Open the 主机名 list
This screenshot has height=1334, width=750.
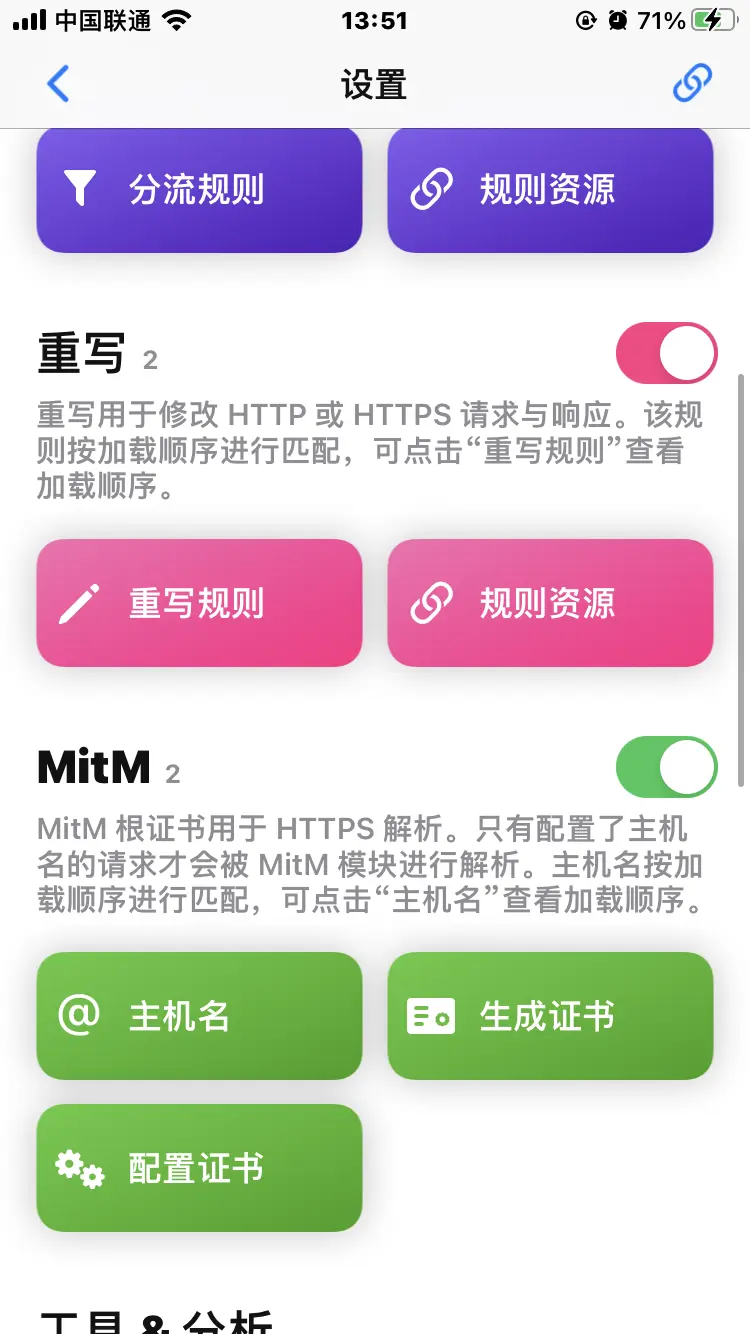pos(199,1016)
